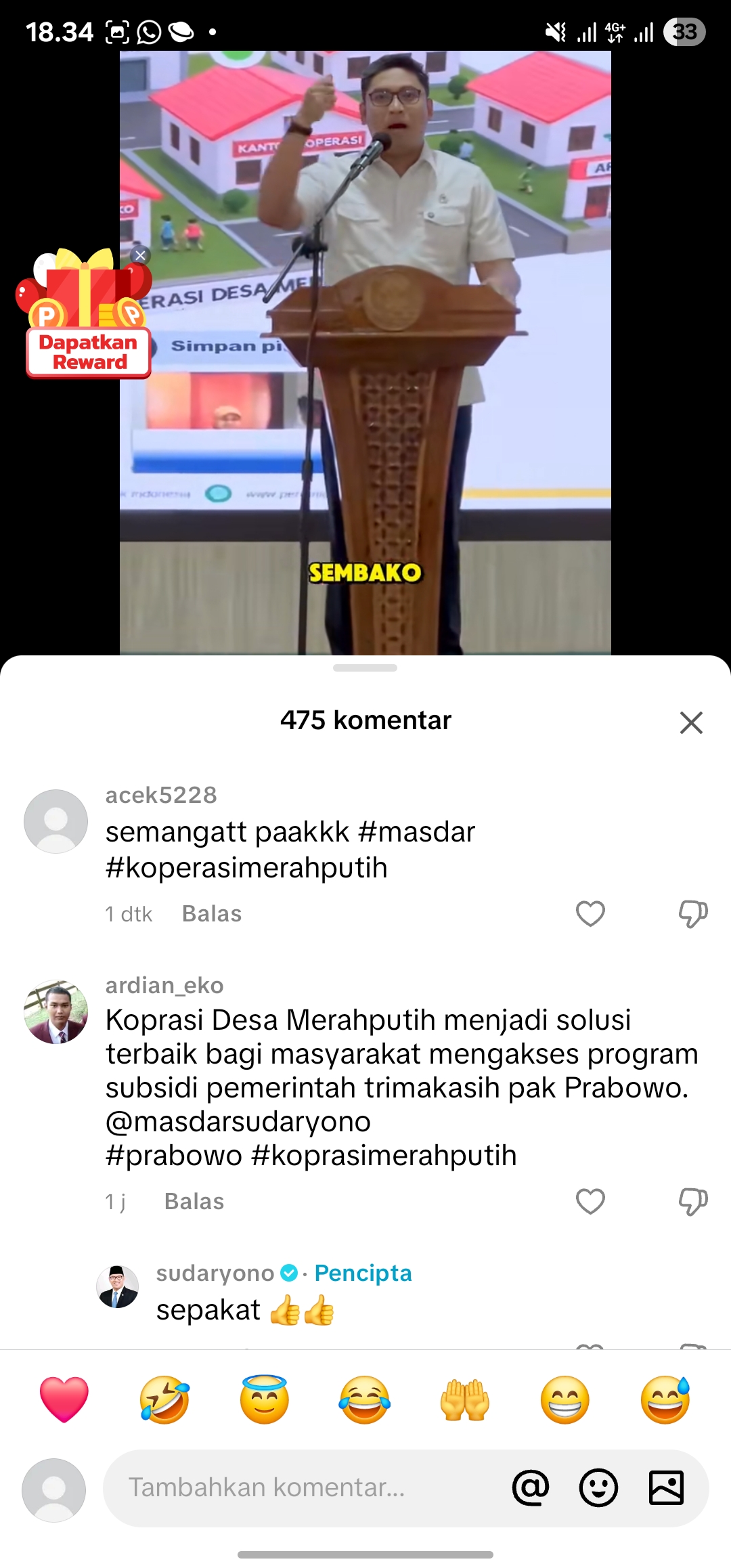This screenshot has width=731, height=1568.
Task: Reply to acek5228 with Balas
Action: [212, 914]
